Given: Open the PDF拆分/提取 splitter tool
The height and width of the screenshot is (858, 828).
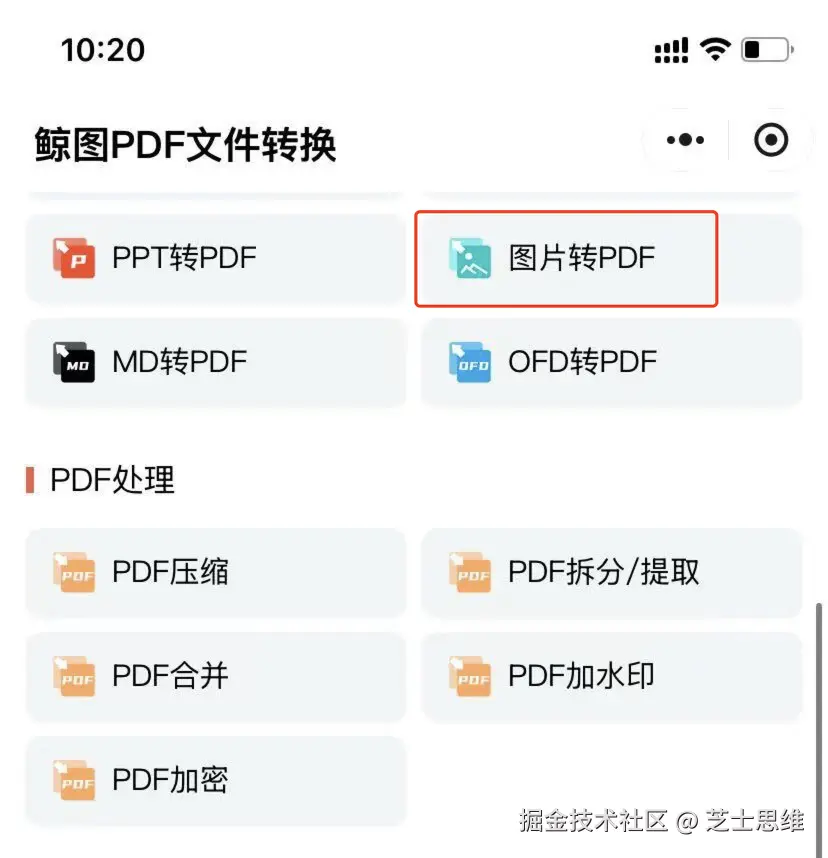Looking at the screenshot, I should pos(610,572).
